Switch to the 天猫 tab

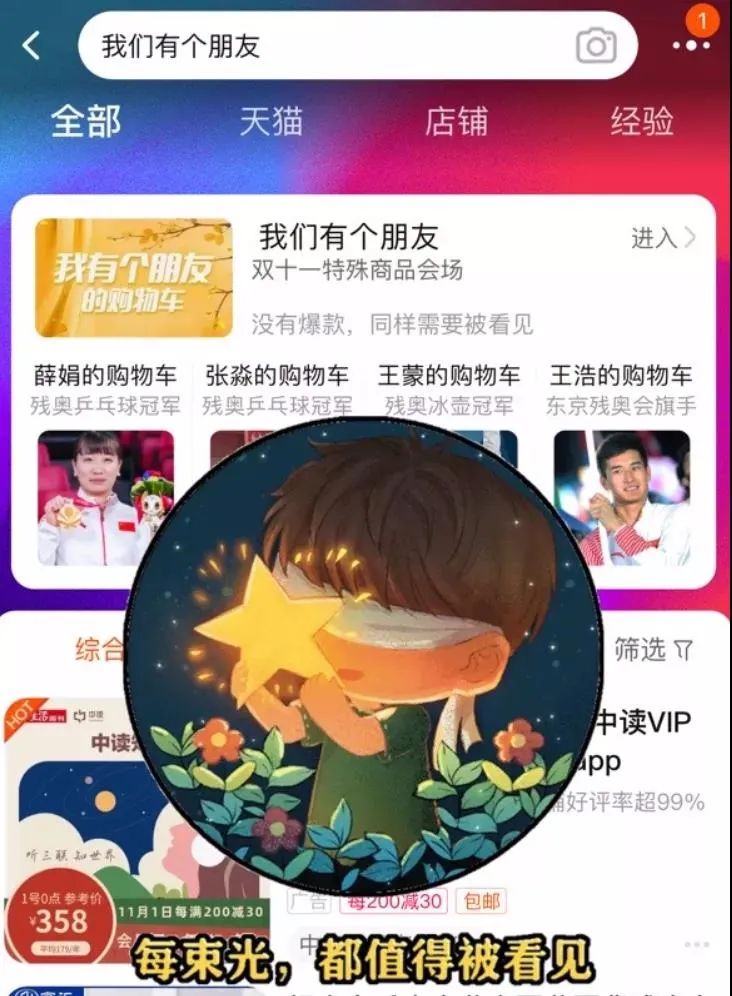[271, 121]
